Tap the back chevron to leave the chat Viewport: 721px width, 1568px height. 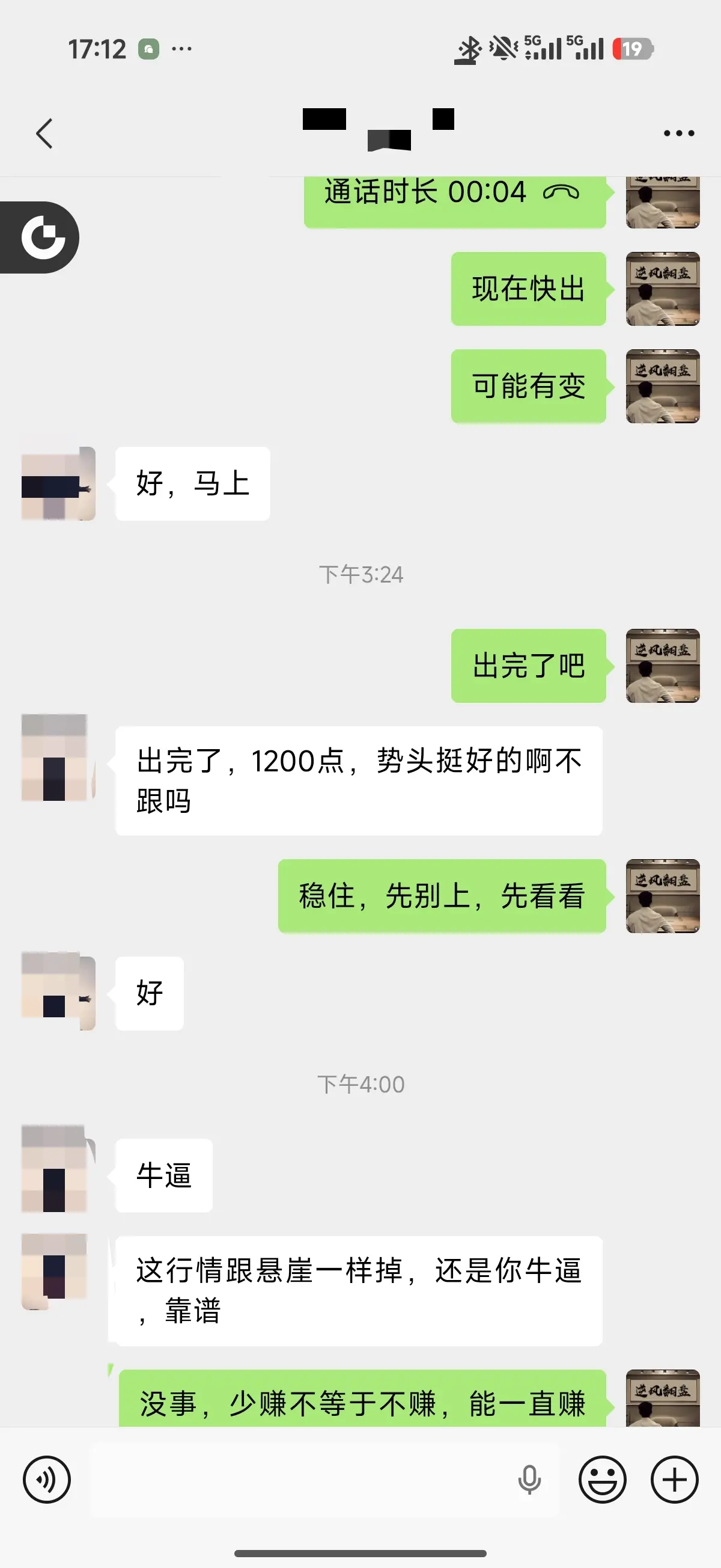44,133
